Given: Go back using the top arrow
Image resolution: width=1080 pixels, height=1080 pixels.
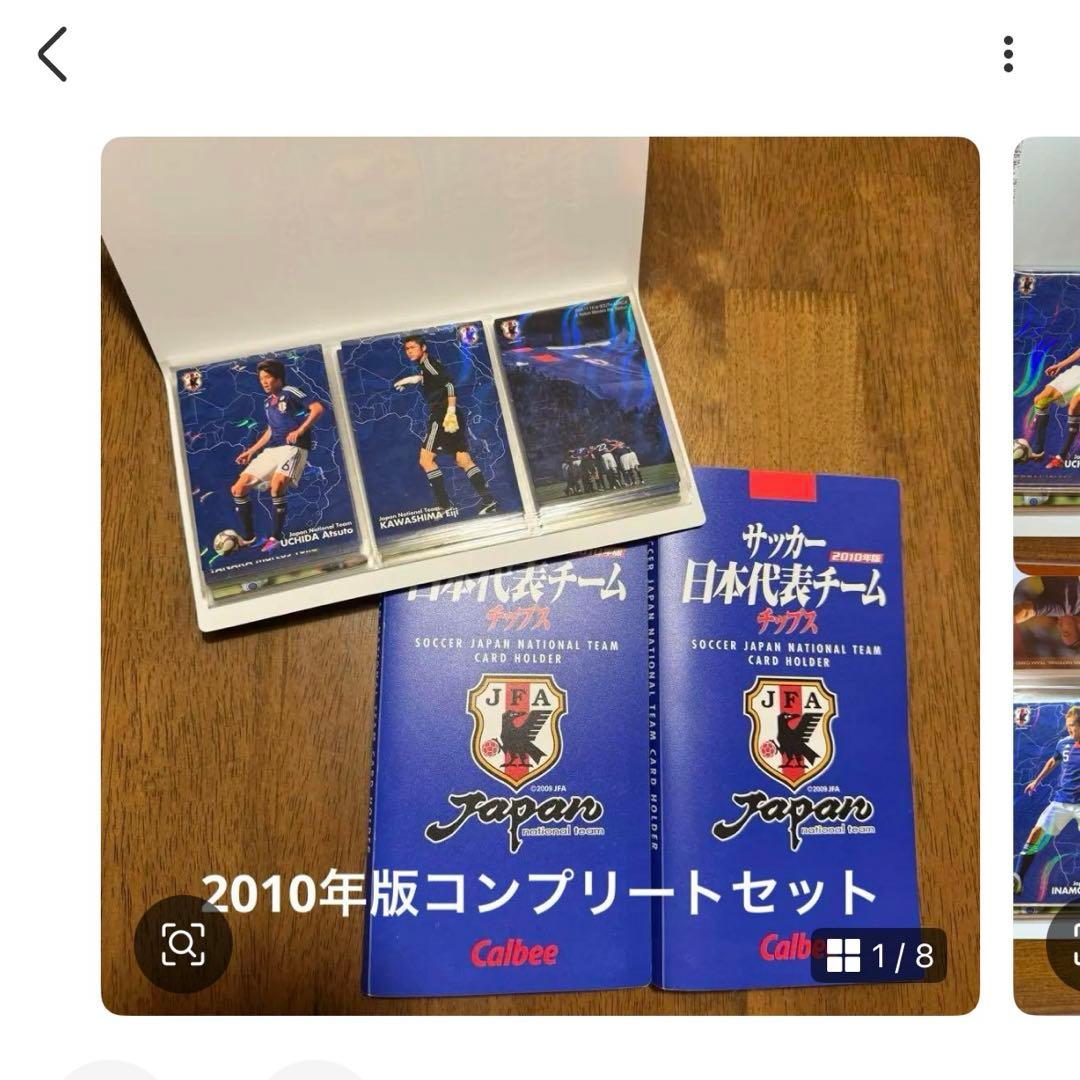Looking at the screenshot, I should tap(52, 54).
